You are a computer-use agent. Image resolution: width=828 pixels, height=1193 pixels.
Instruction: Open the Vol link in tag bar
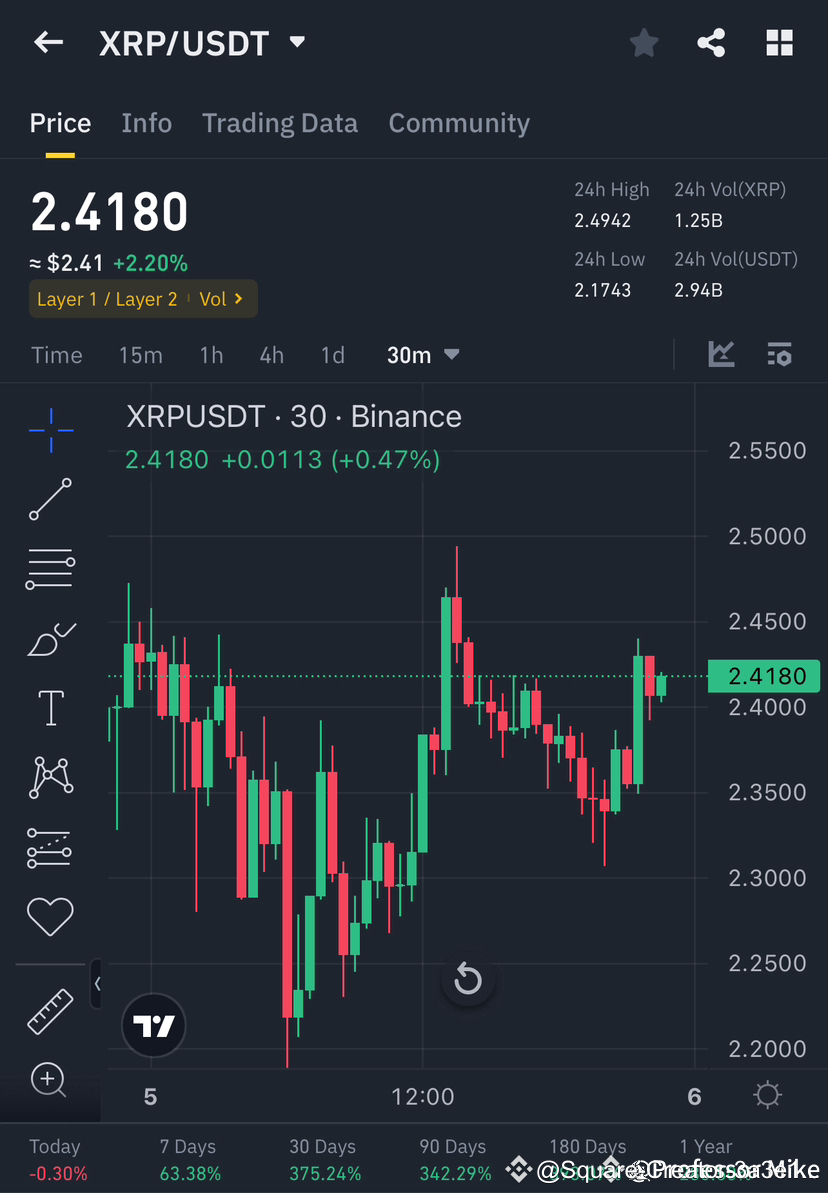pyautogui.click(x=214, y=298)
